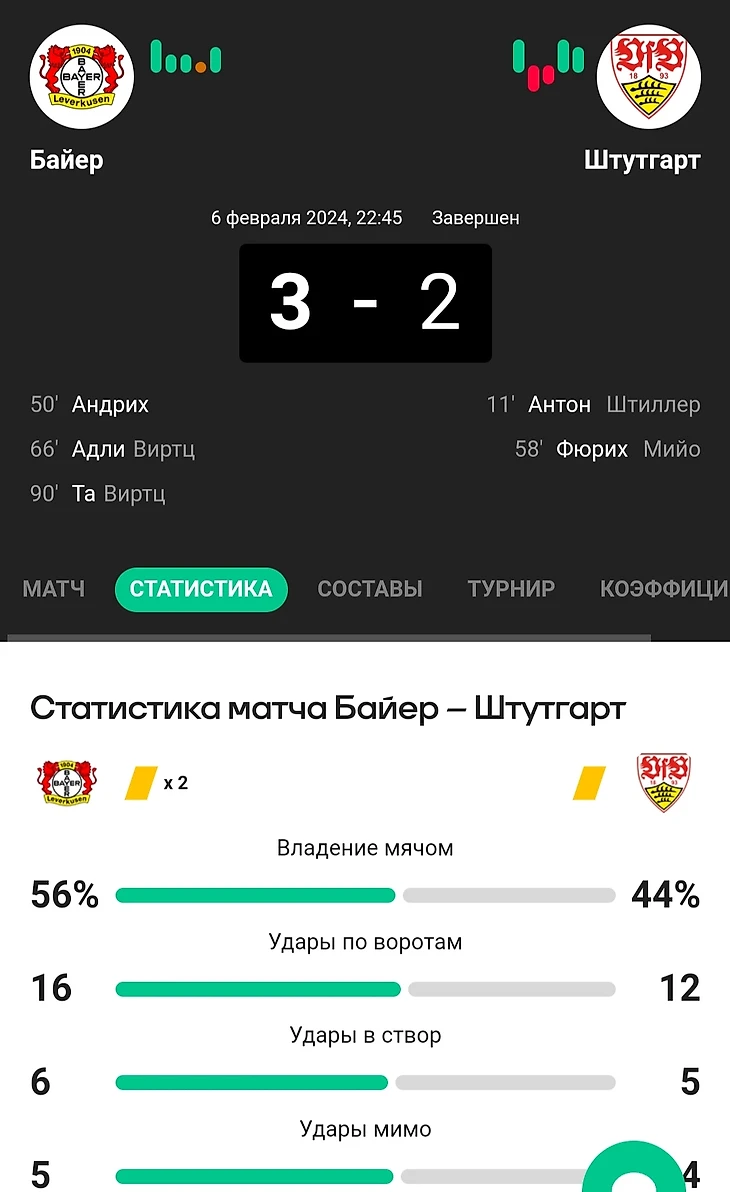Viewport: 730px width, 1192px height.
Task: Switch to the МАТЧ tab
Action: [53, 589]
